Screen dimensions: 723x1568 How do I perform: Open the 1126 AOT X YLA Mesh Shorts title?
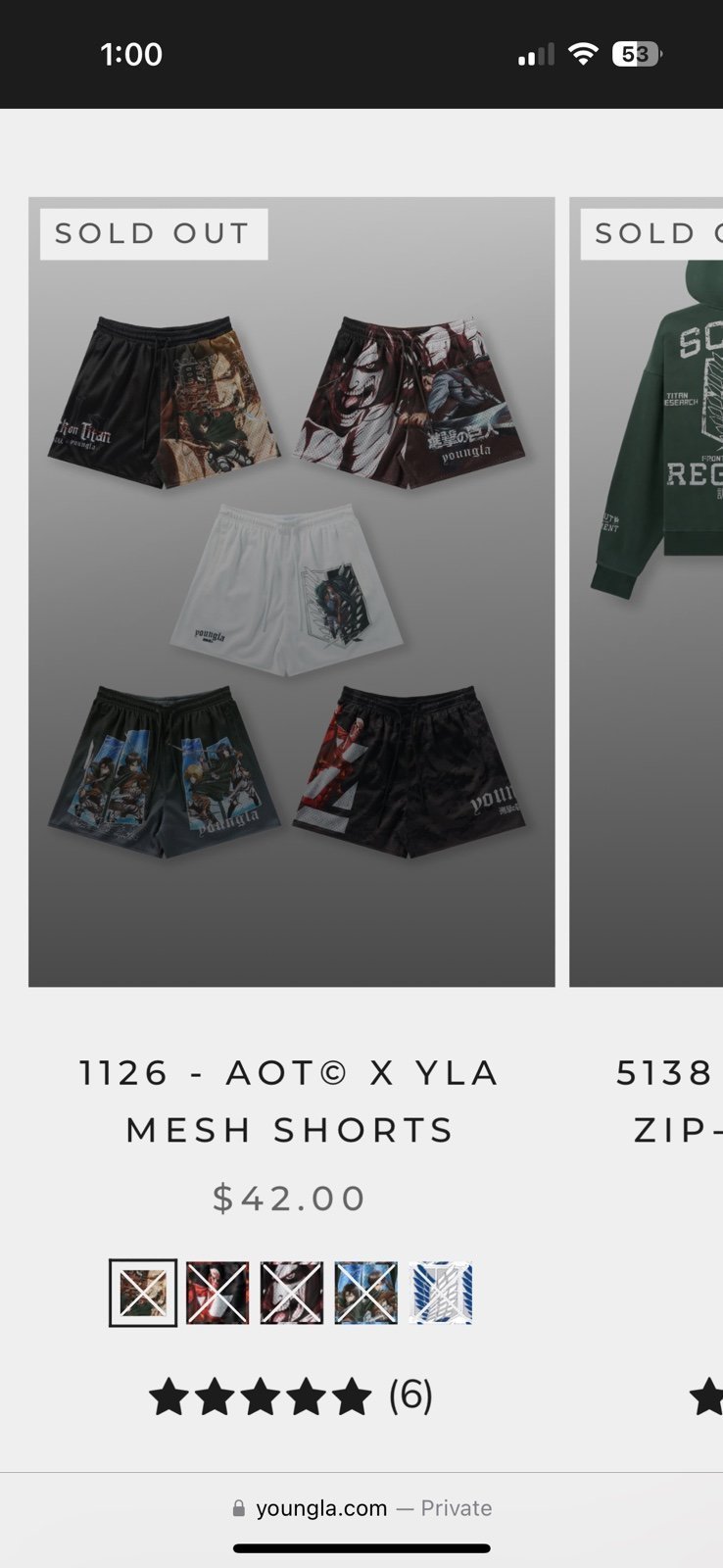[x=290, y=1102]
